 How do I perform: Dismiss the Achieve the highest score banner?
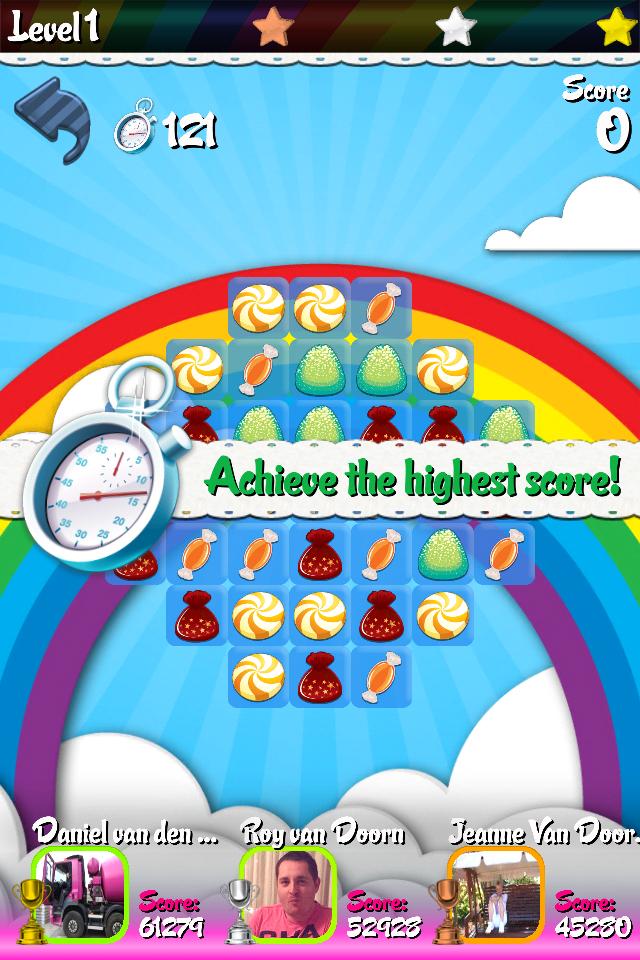coord(410,481)
